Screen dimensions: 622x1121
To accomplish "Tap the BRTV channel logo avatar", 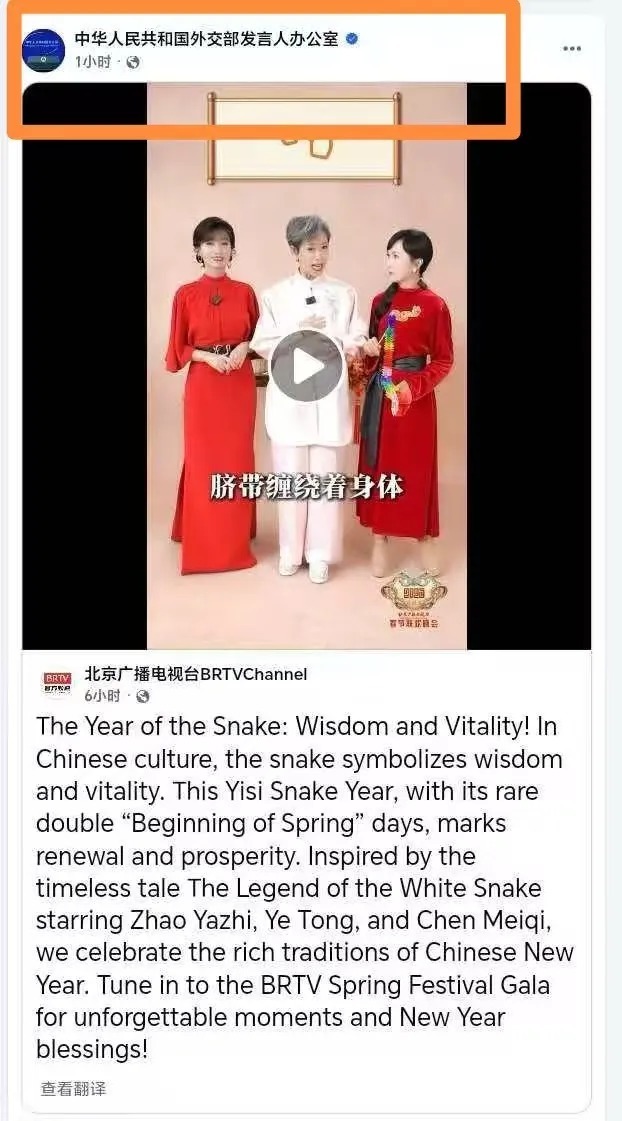I will pos(57,684).
